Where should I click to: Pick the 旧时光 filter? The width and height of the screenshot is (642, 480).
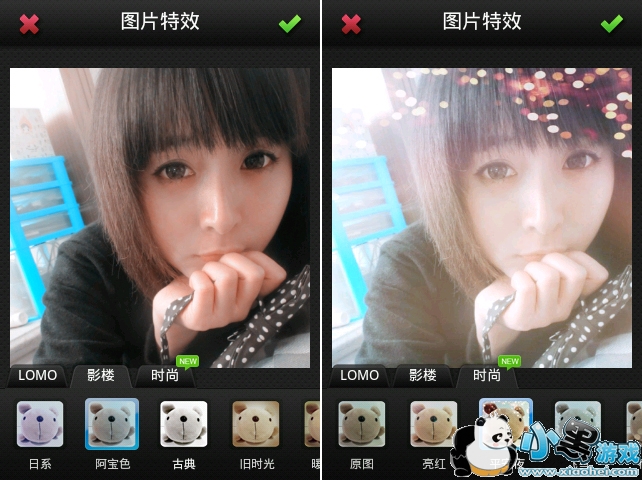click(x=256, y=424)
